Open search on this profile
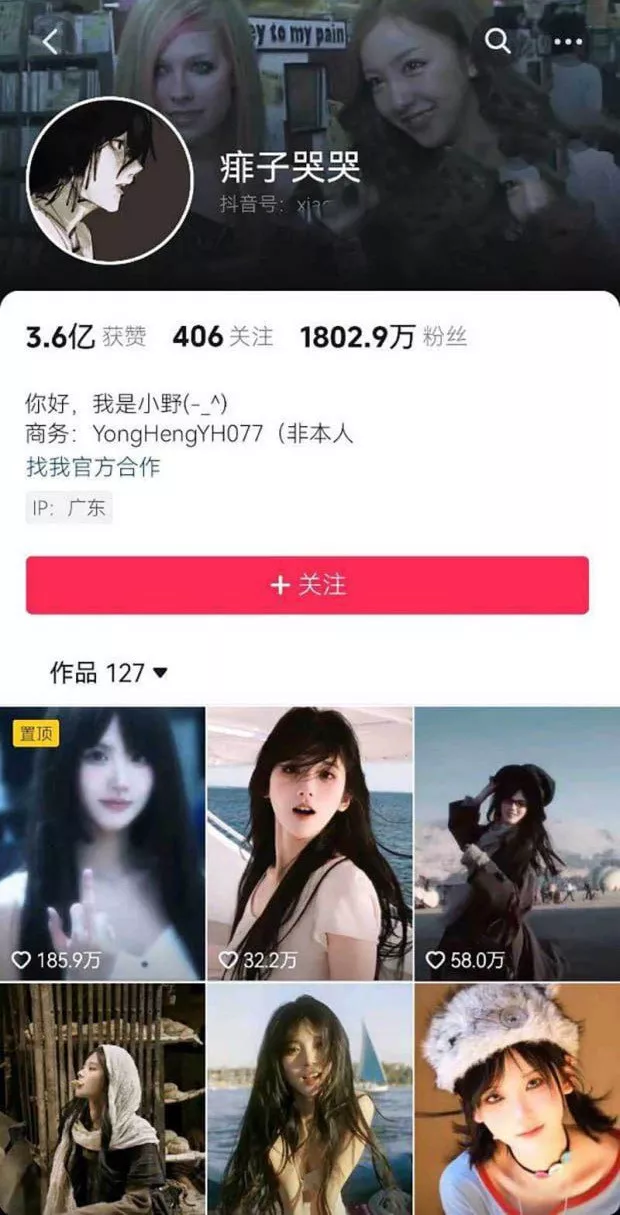The height and width of the screenshot is (1215, 620). point(497,41)
